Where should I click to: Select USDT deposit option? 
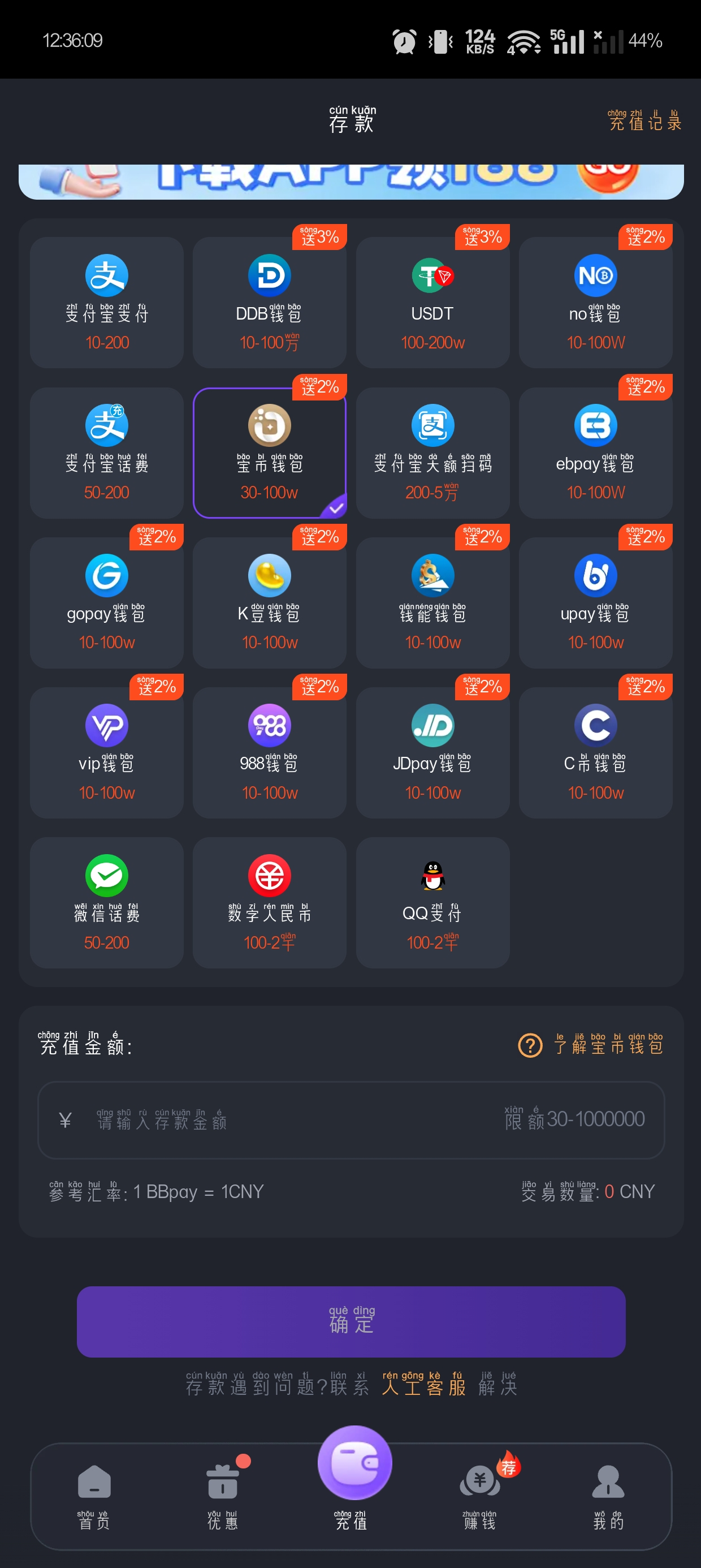432,303
